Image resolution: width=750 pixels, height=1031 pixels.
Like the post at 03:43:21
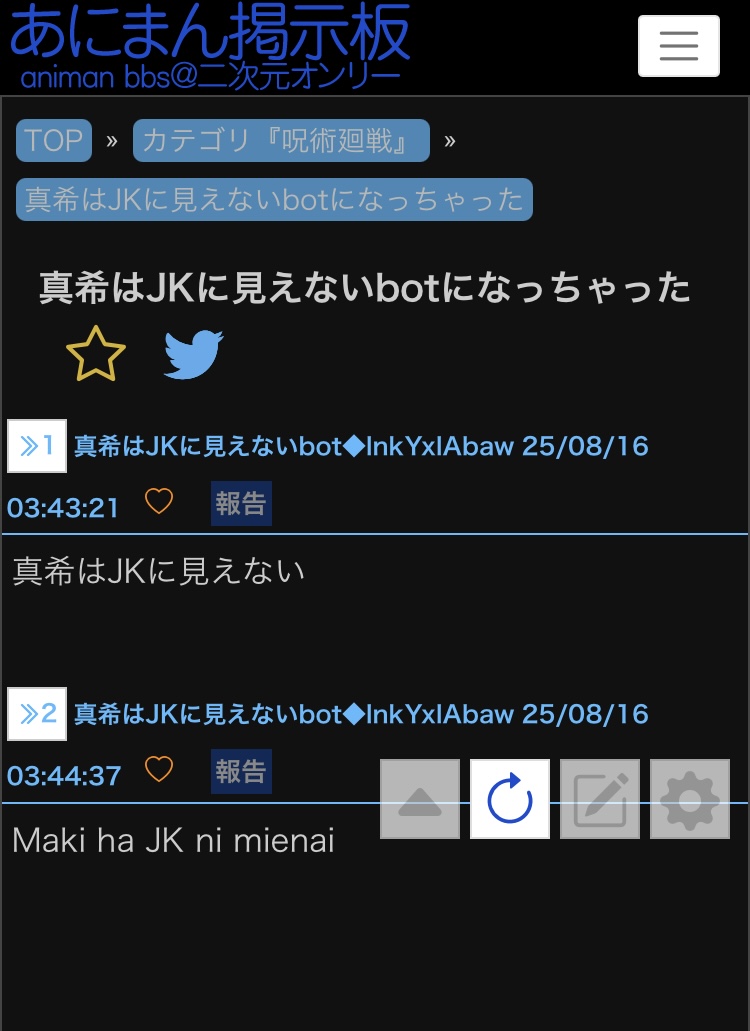click(x=159, y=501)
